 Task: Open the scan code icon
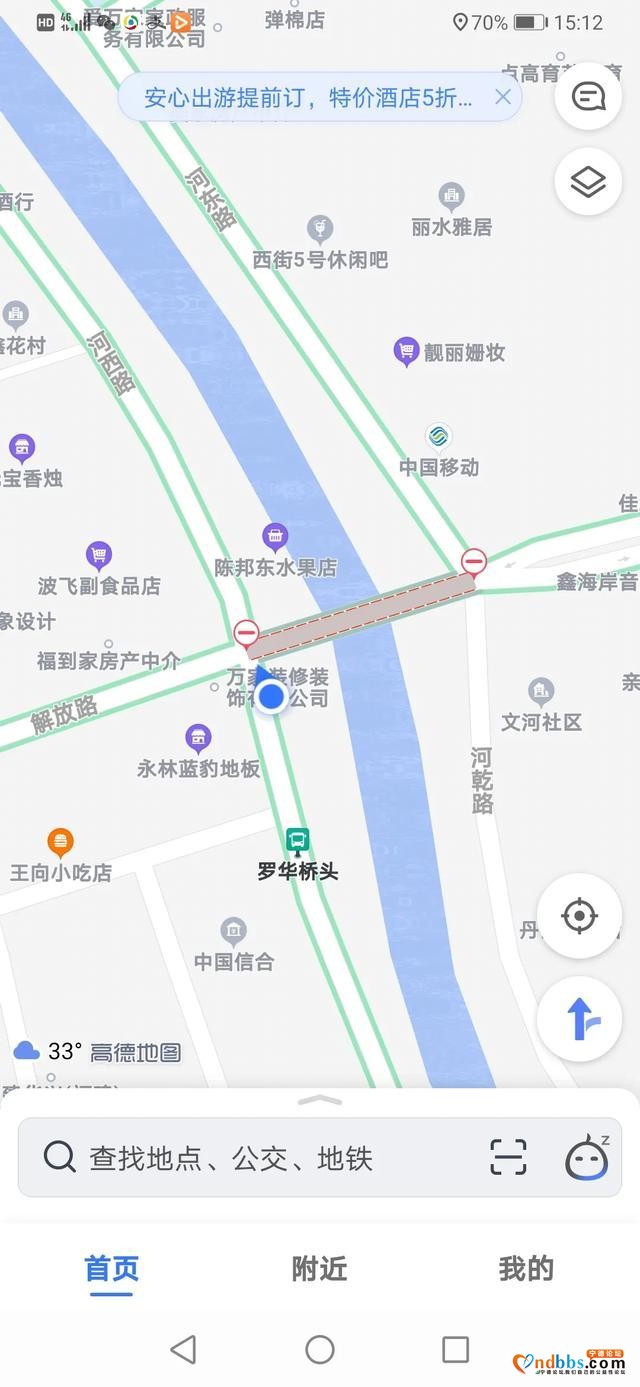tap(508, 1157)
